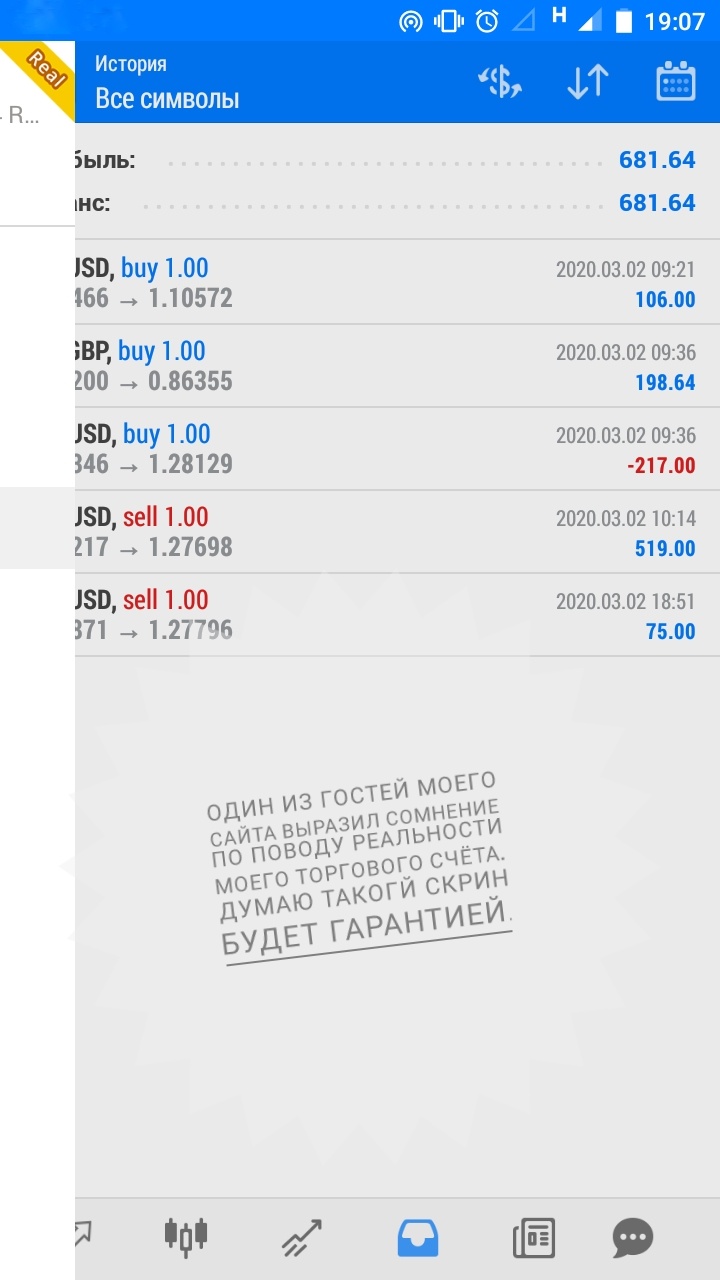Open the symbol filter icon with dollar sign

[499, 83]
